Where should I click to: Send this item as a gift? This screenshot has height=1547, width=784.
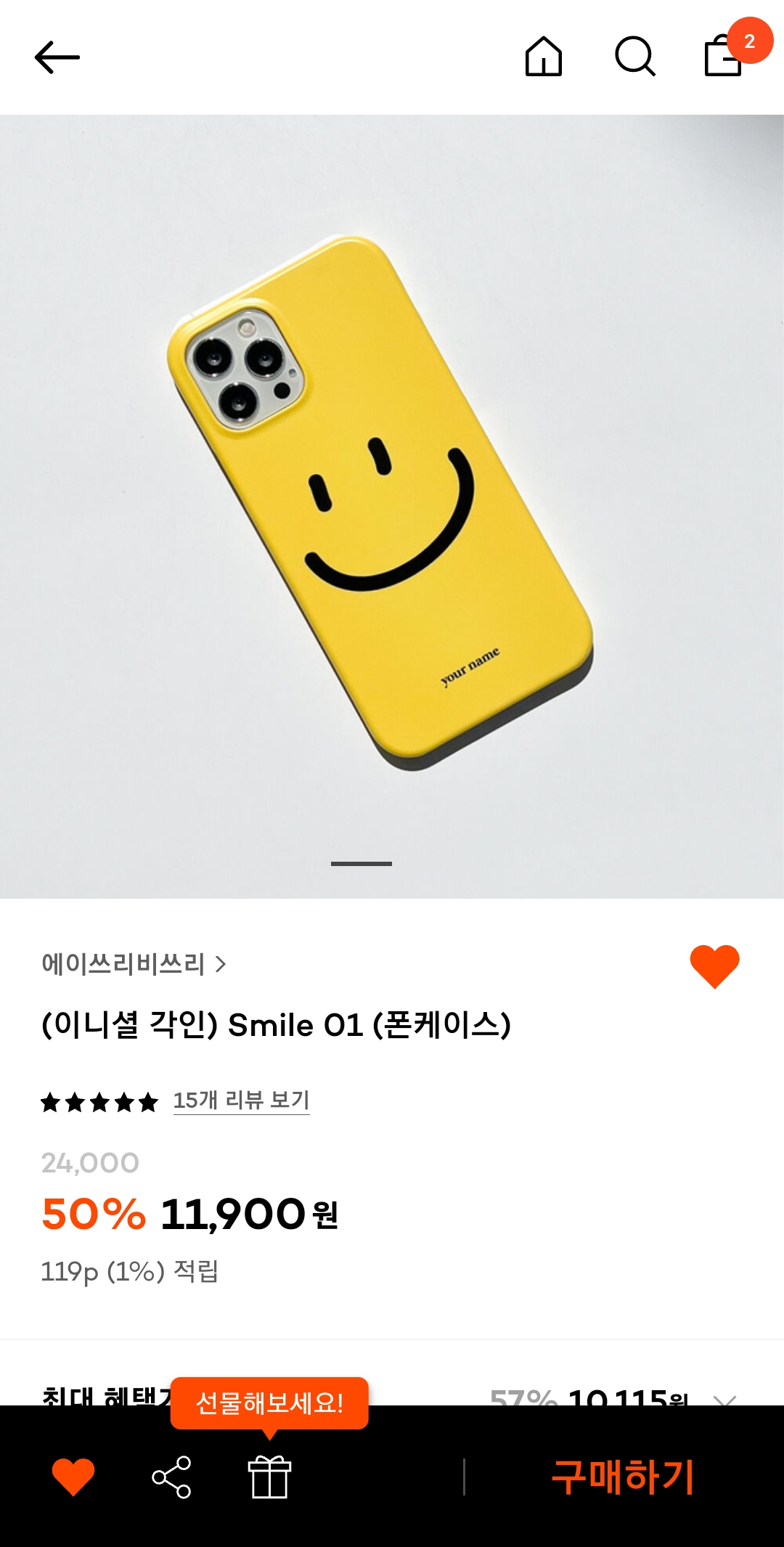pos(269,1477)
